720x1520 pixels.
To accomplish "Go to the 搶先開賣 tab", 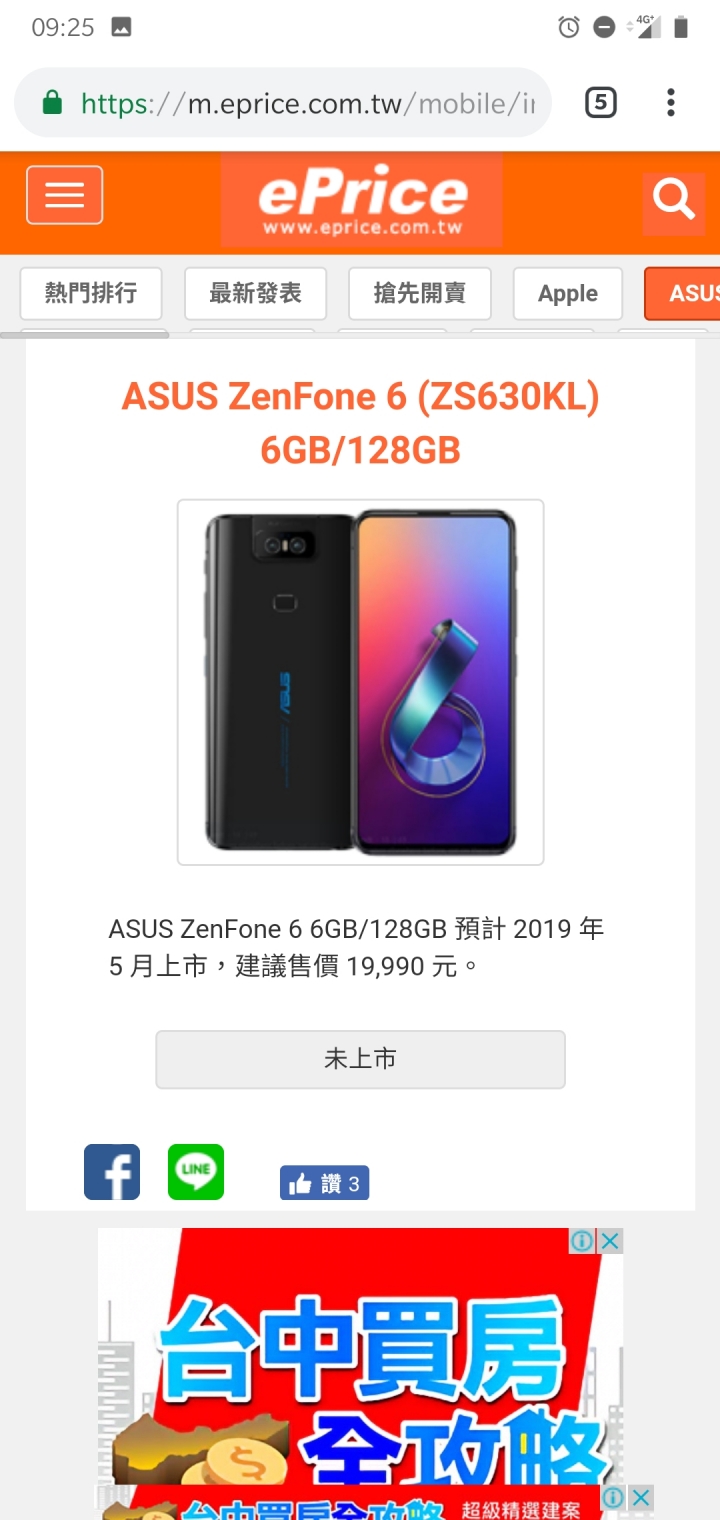I will click(x=420, y=293).
